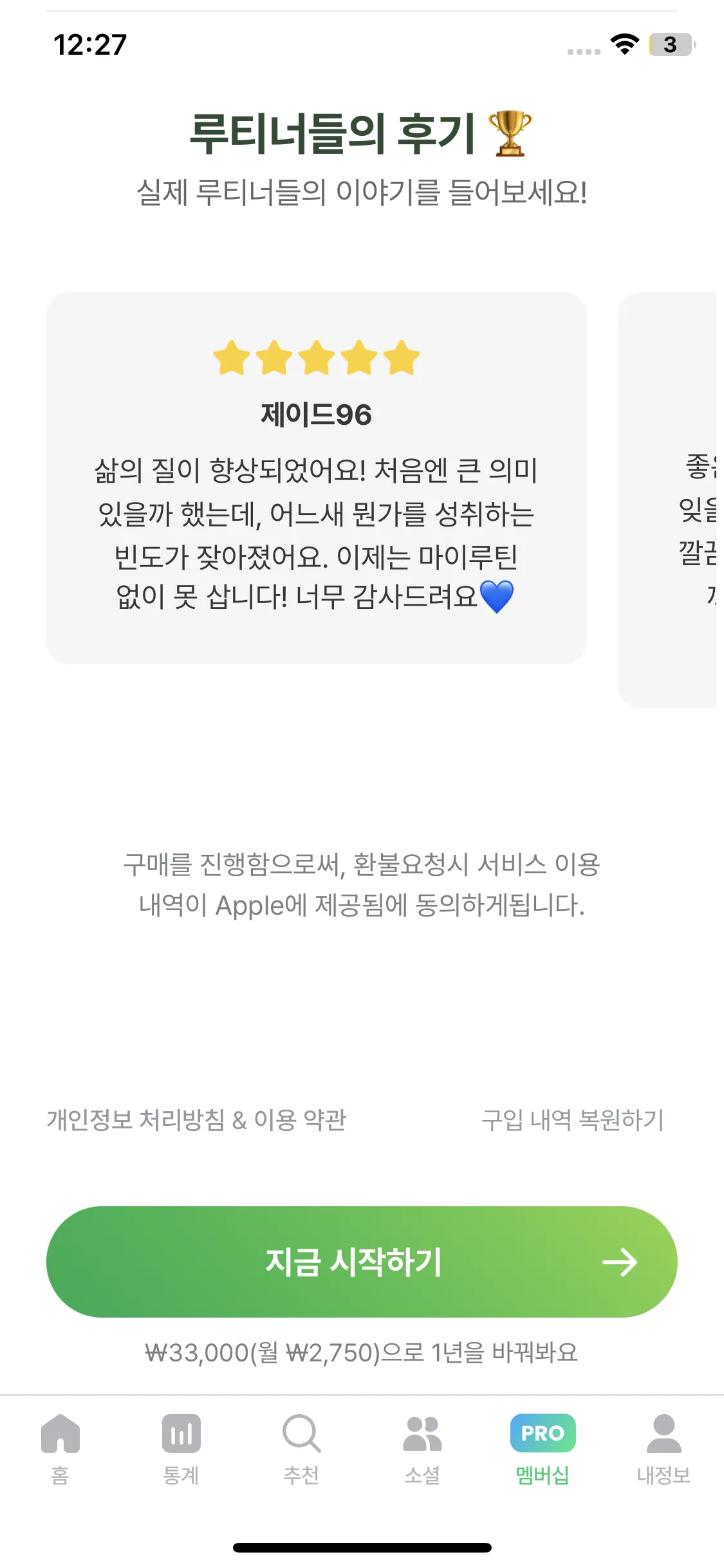Select the 멤버십 PRO tab

[x=543, y=1448]
